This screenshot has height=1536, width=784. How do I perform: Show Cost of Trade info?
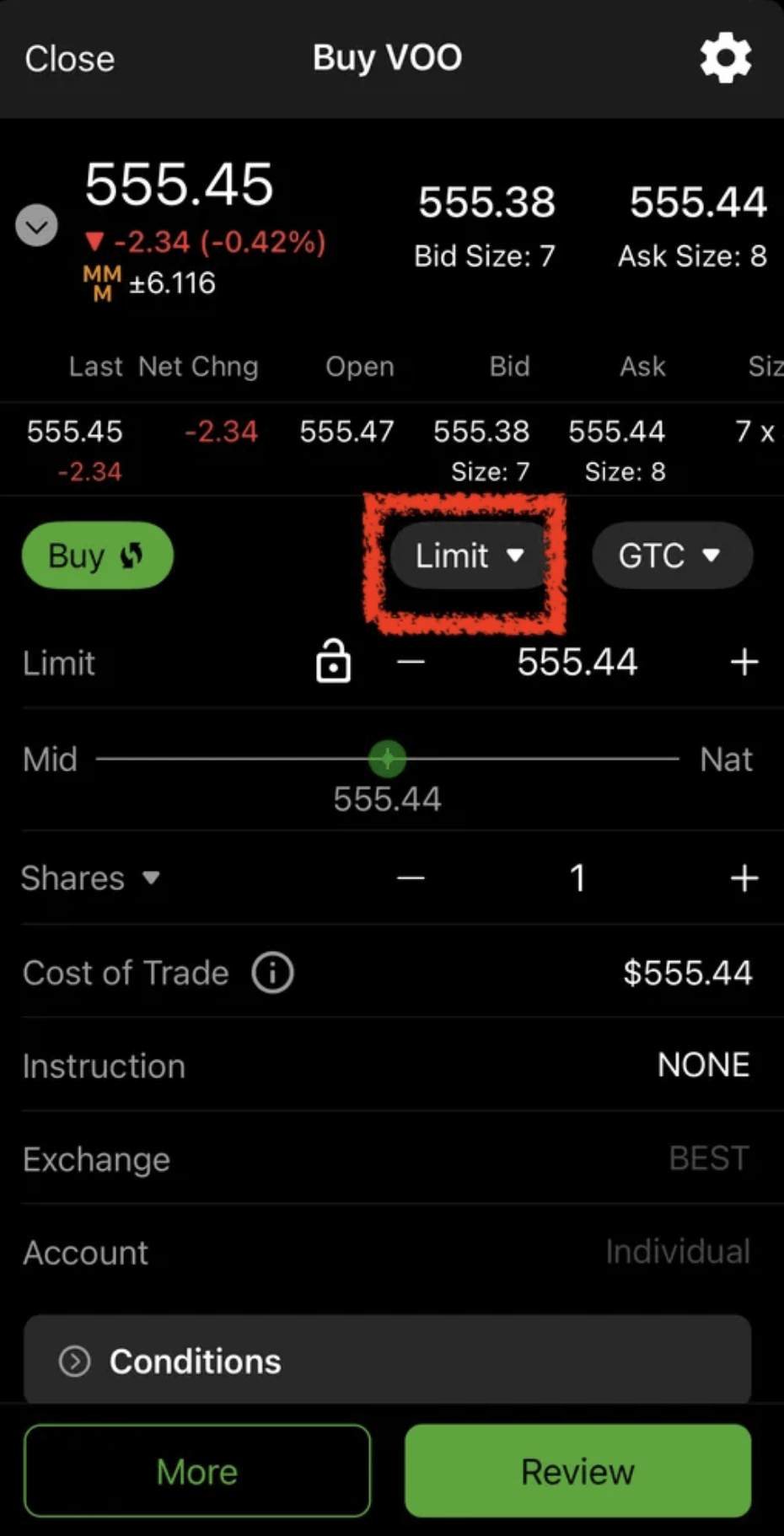[272, 973]
